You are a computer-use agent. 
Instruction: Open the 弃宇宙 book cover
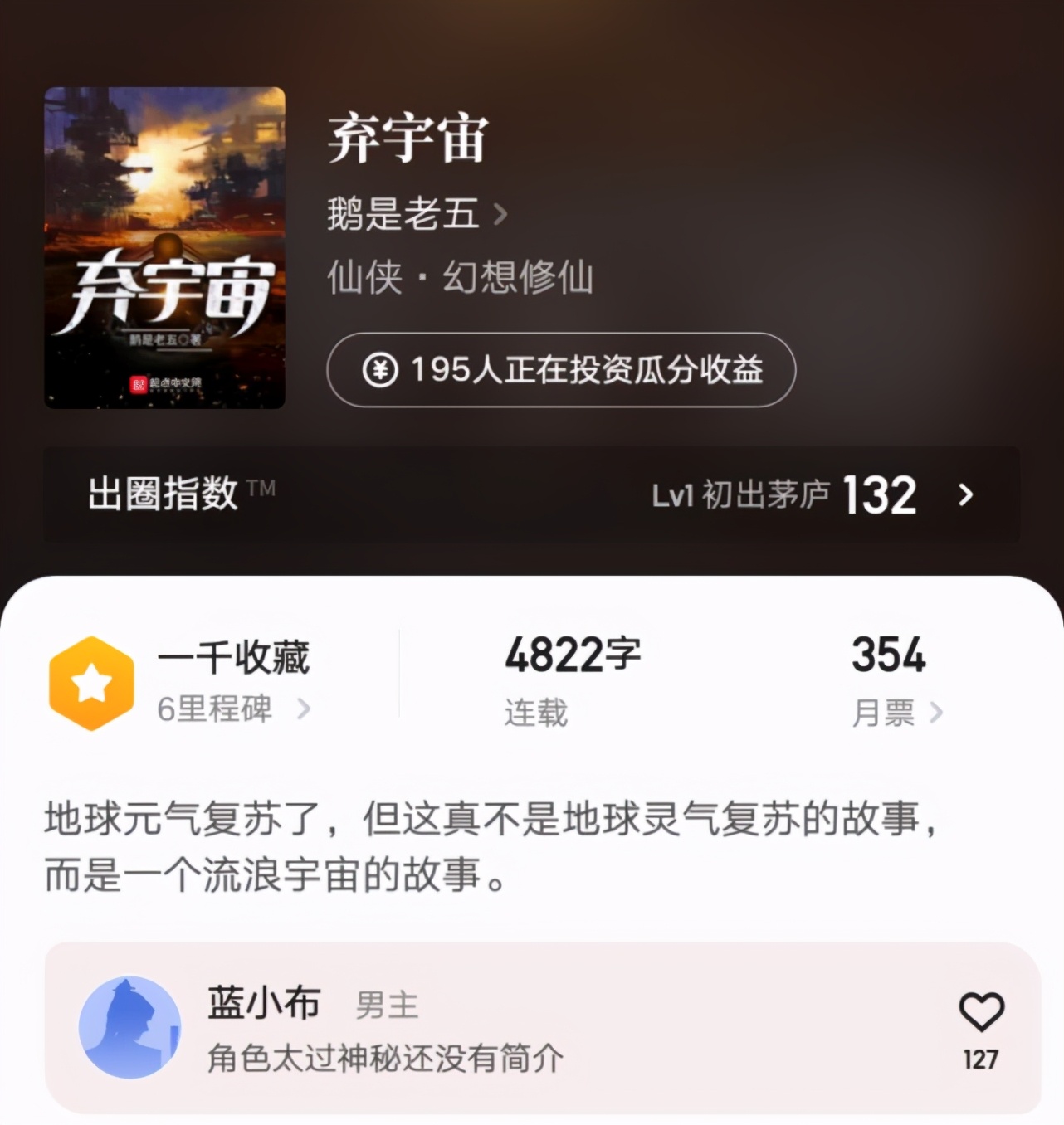164,246
